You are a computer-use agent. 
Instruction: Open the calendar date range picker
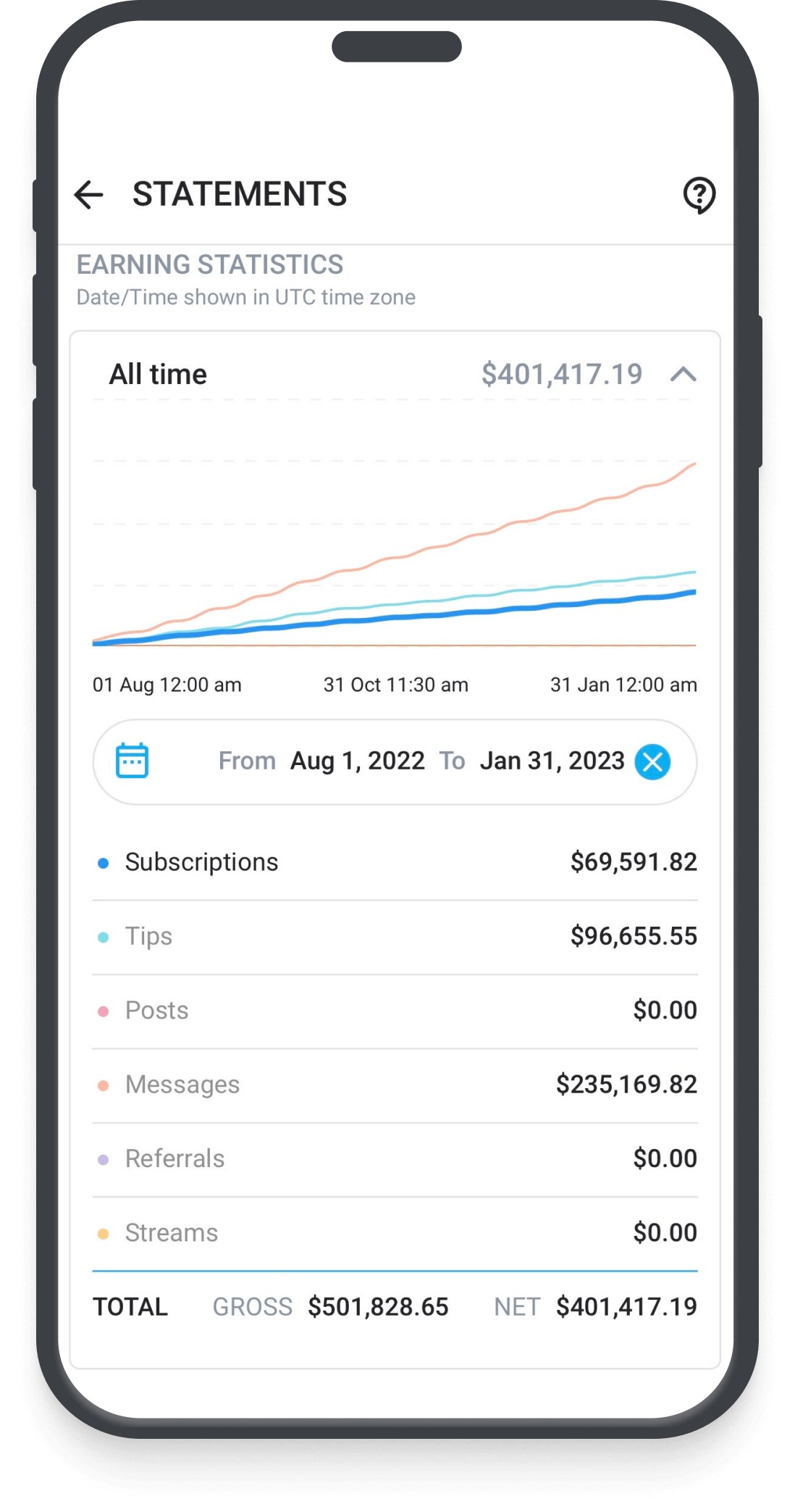pyautogui.click(x=132, y=761)
